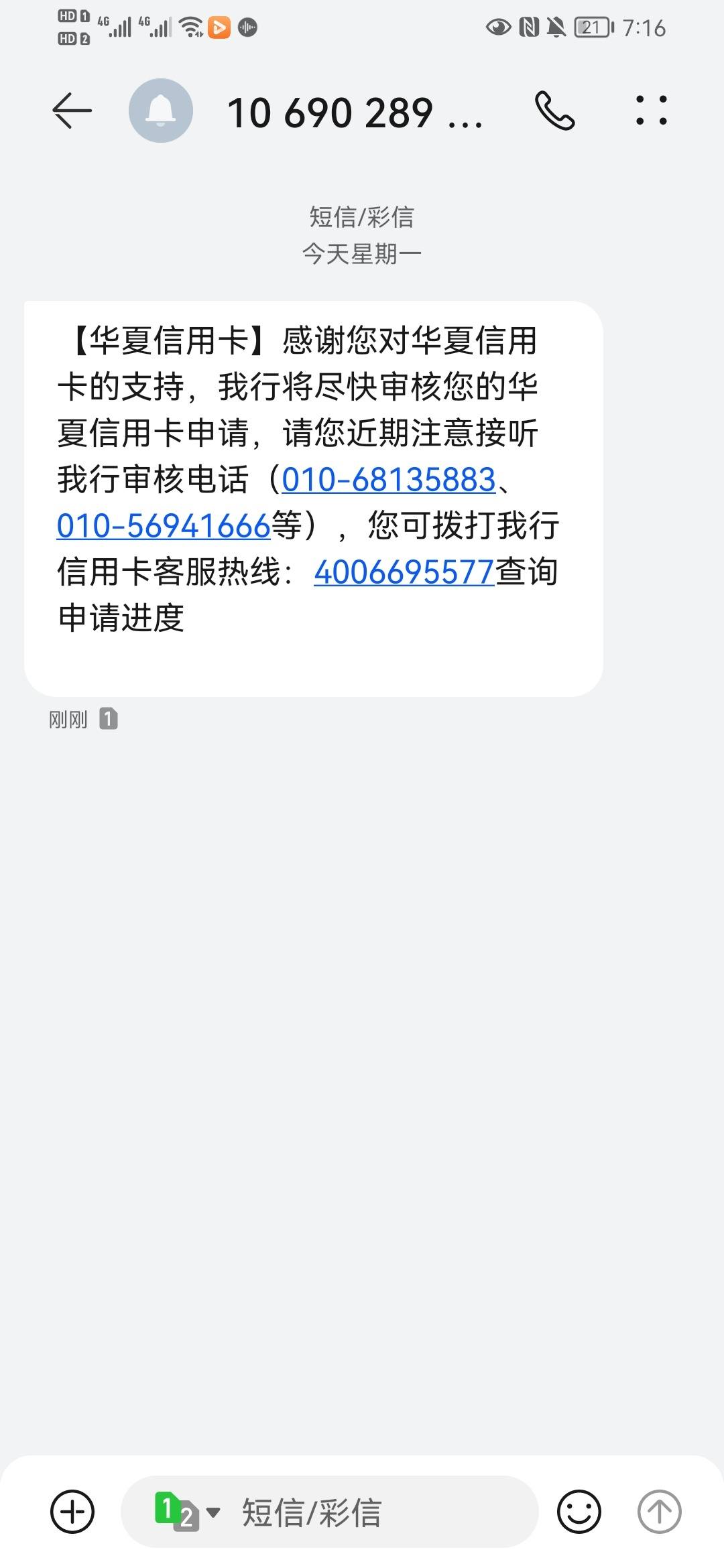Open the emoji smiley picker

coord(579,1512)
